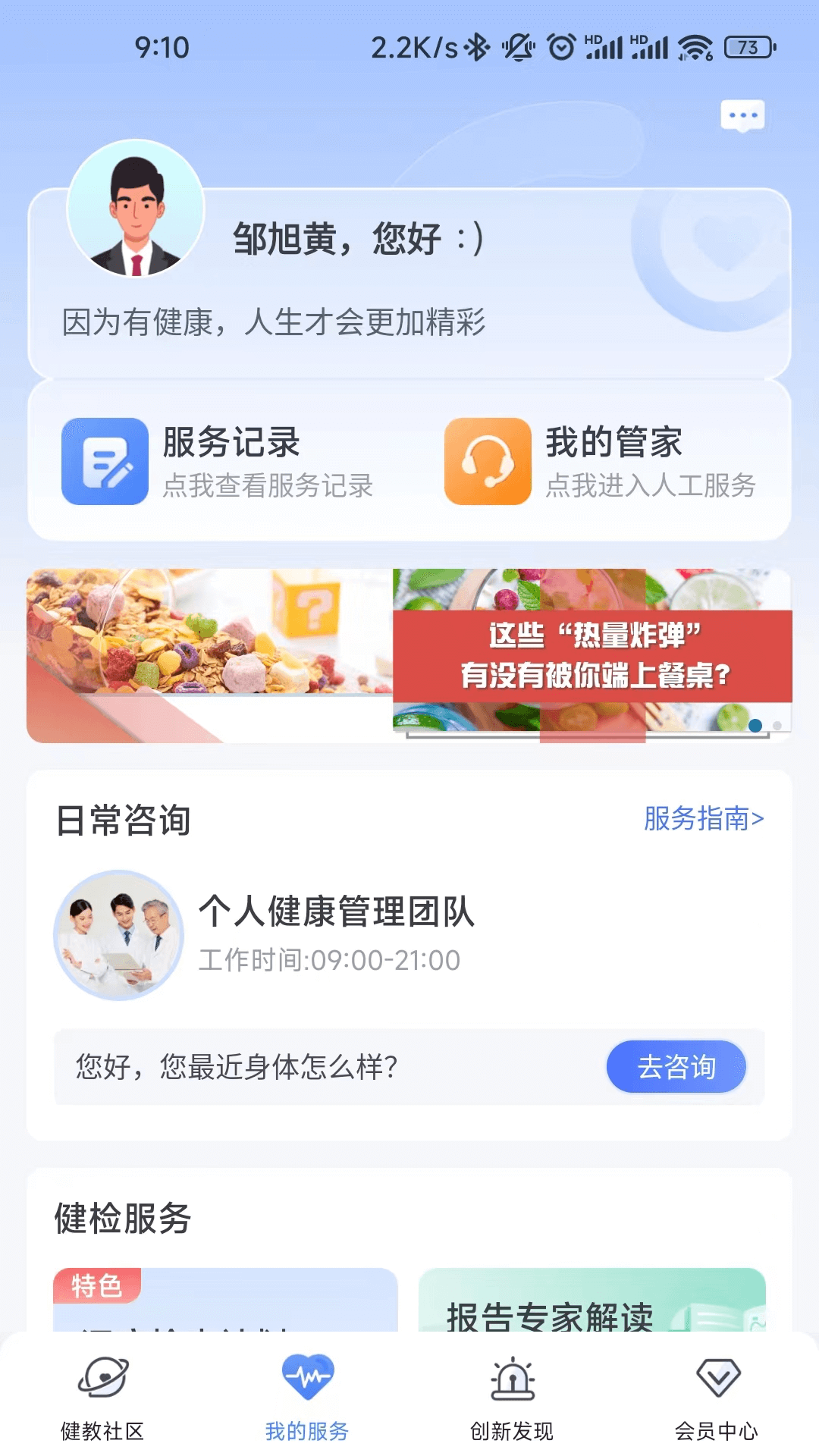Open 我的管家 human service
Viewport: 819px width, 1456px height.
pyautogui.click(x=601, y=461)
